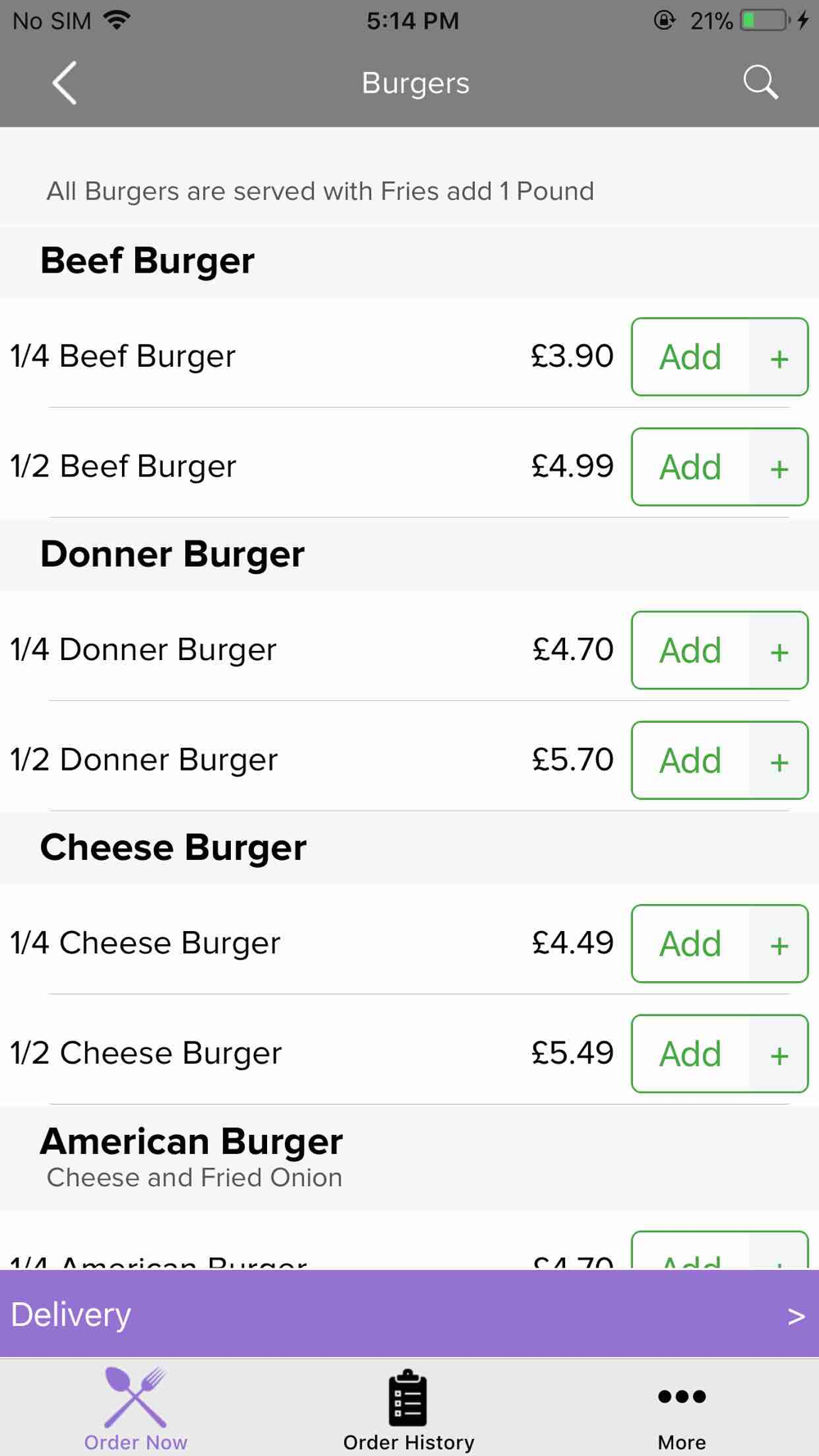The height and width of the screenshot is (1456, 819).
Task: Add 1/4 Beef Burger to order
Action: pyautogui.click(x=719, y=357)
